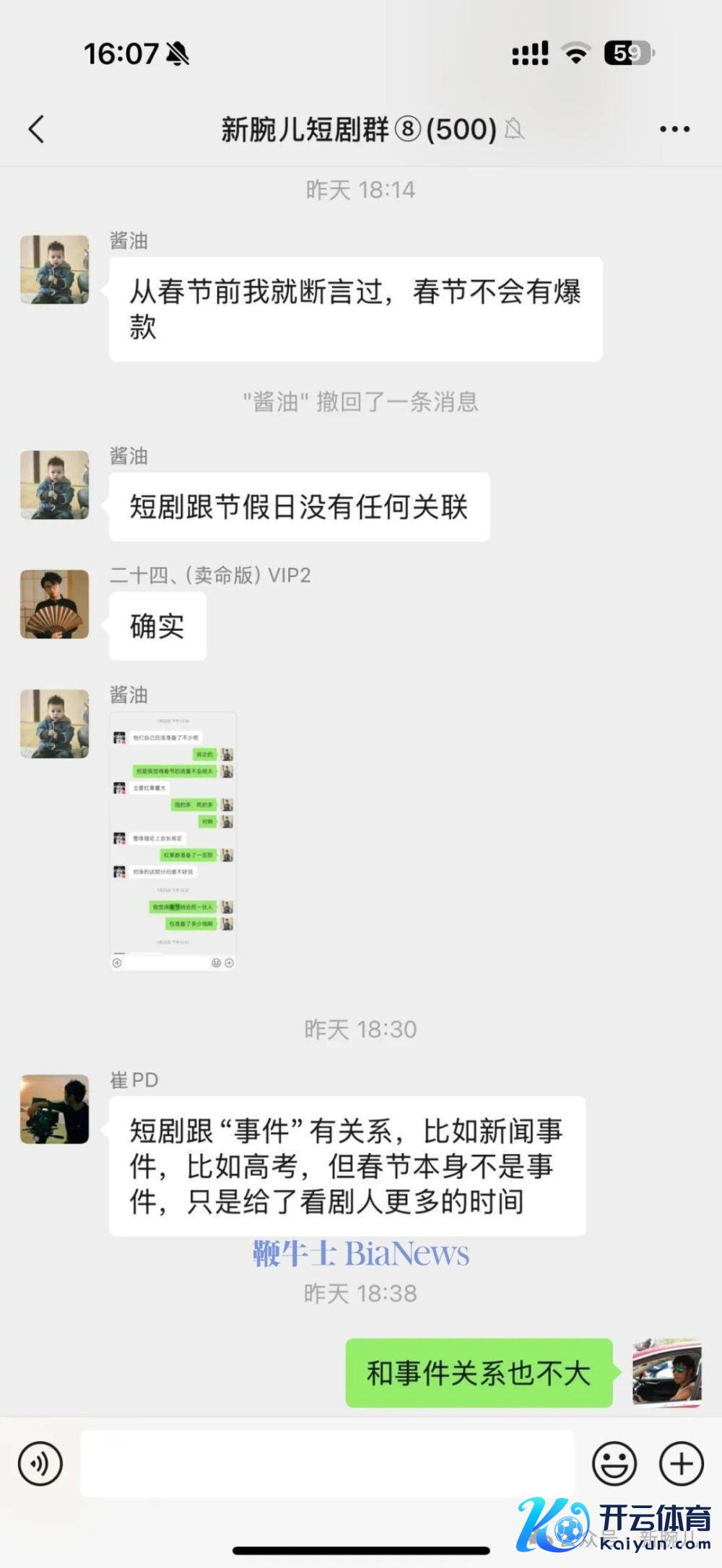Open the plus attachment menu
Screen dimensions: 722x1568
pos(681,1464)
